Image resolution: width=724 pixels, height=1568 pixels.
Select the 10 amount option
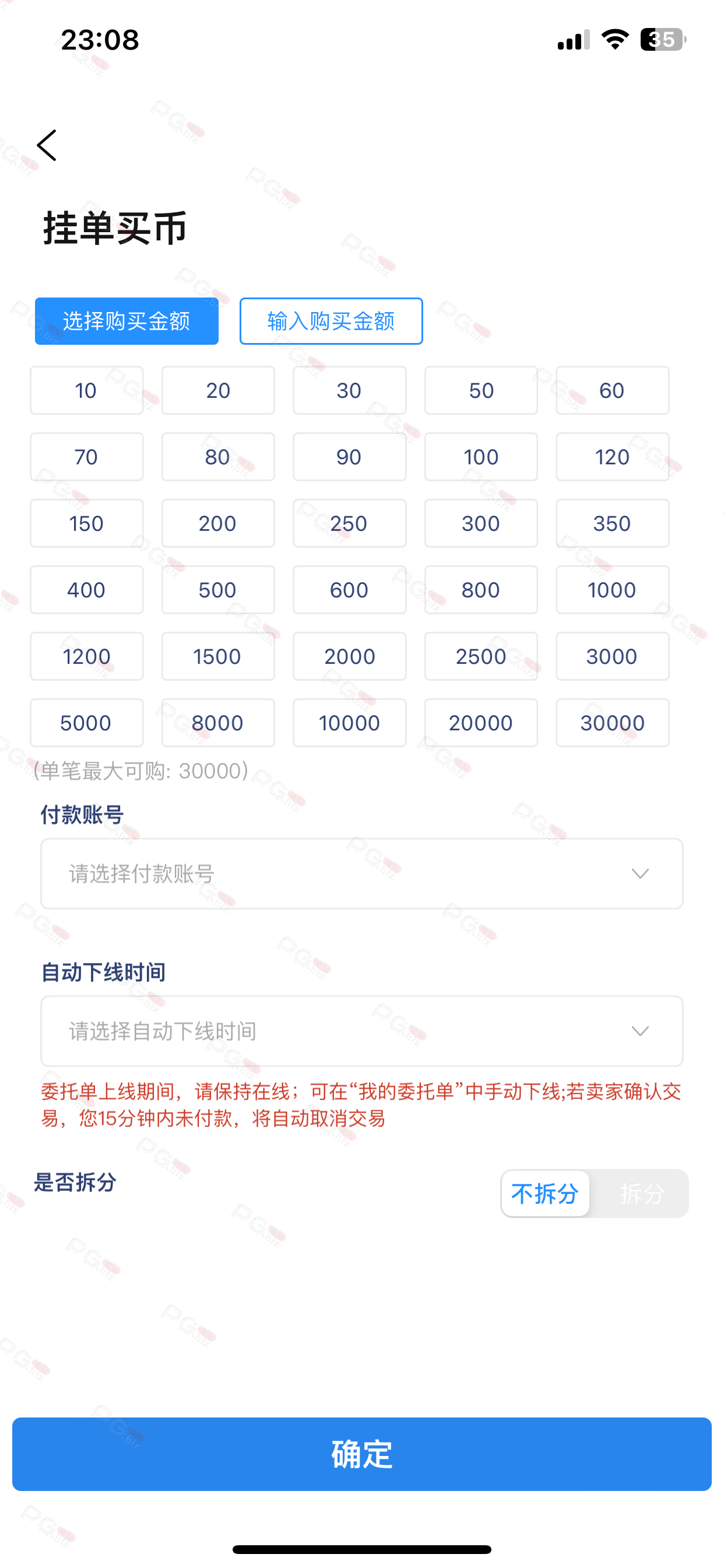tap(86, 390)
